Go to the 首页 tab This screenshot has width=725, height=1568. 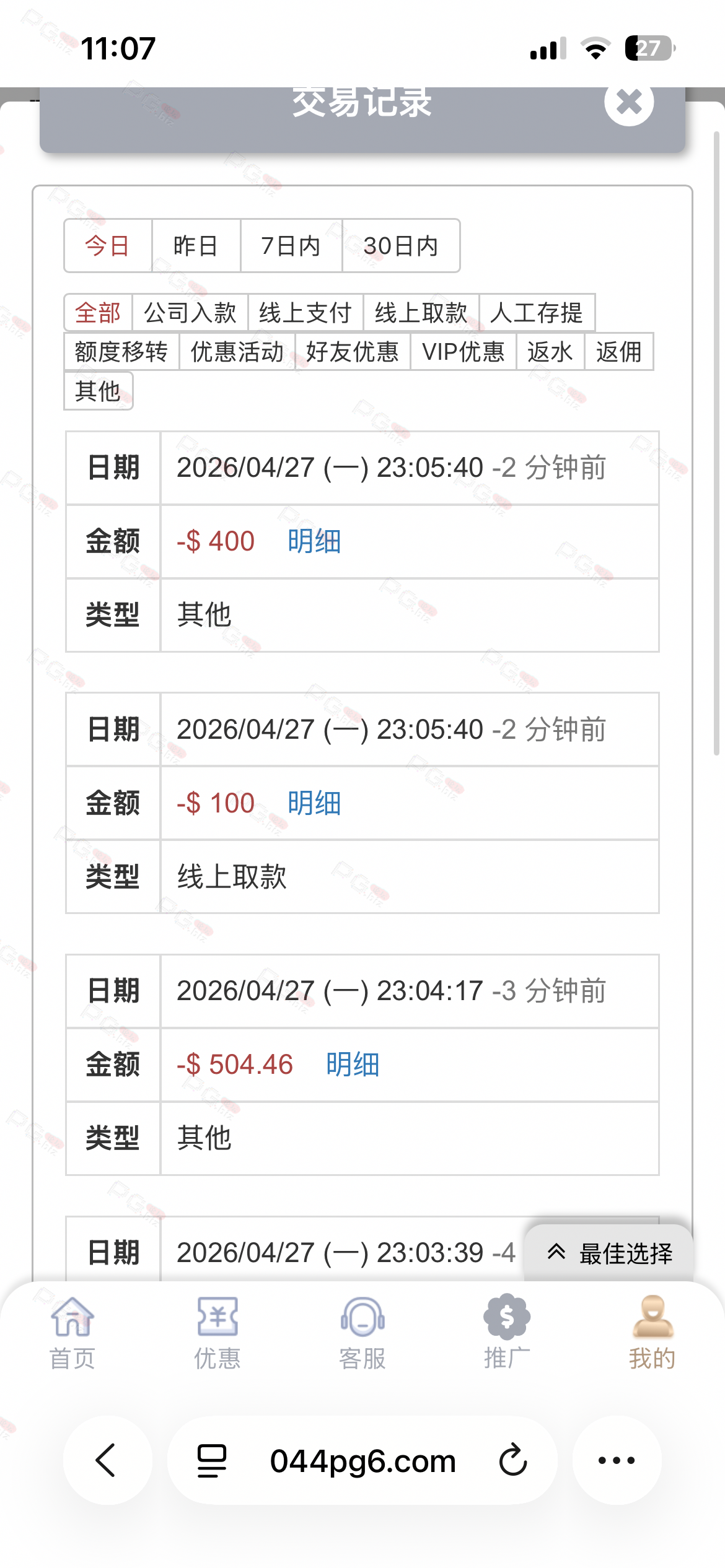click(x=72, y=1331)
